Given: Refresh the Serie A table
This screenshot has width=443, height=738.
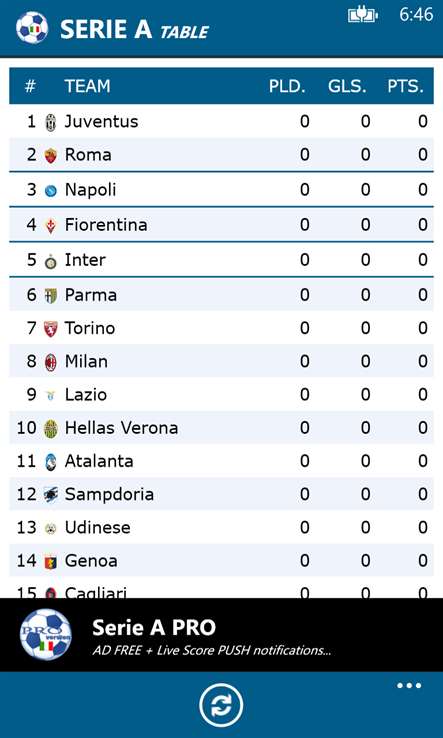Looking at the screenshot, I should (x=221, y=706).
